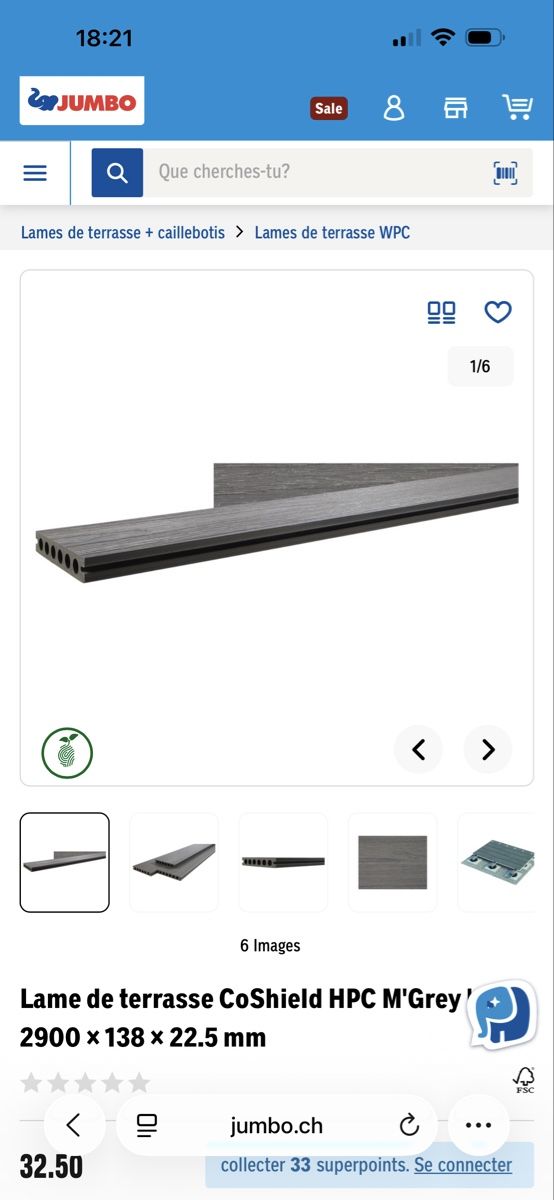Tap the 'Que cherches-tu?' search field
This screenshot has height=1200, width=554.
pyautogui.click(x=310, y=172)
